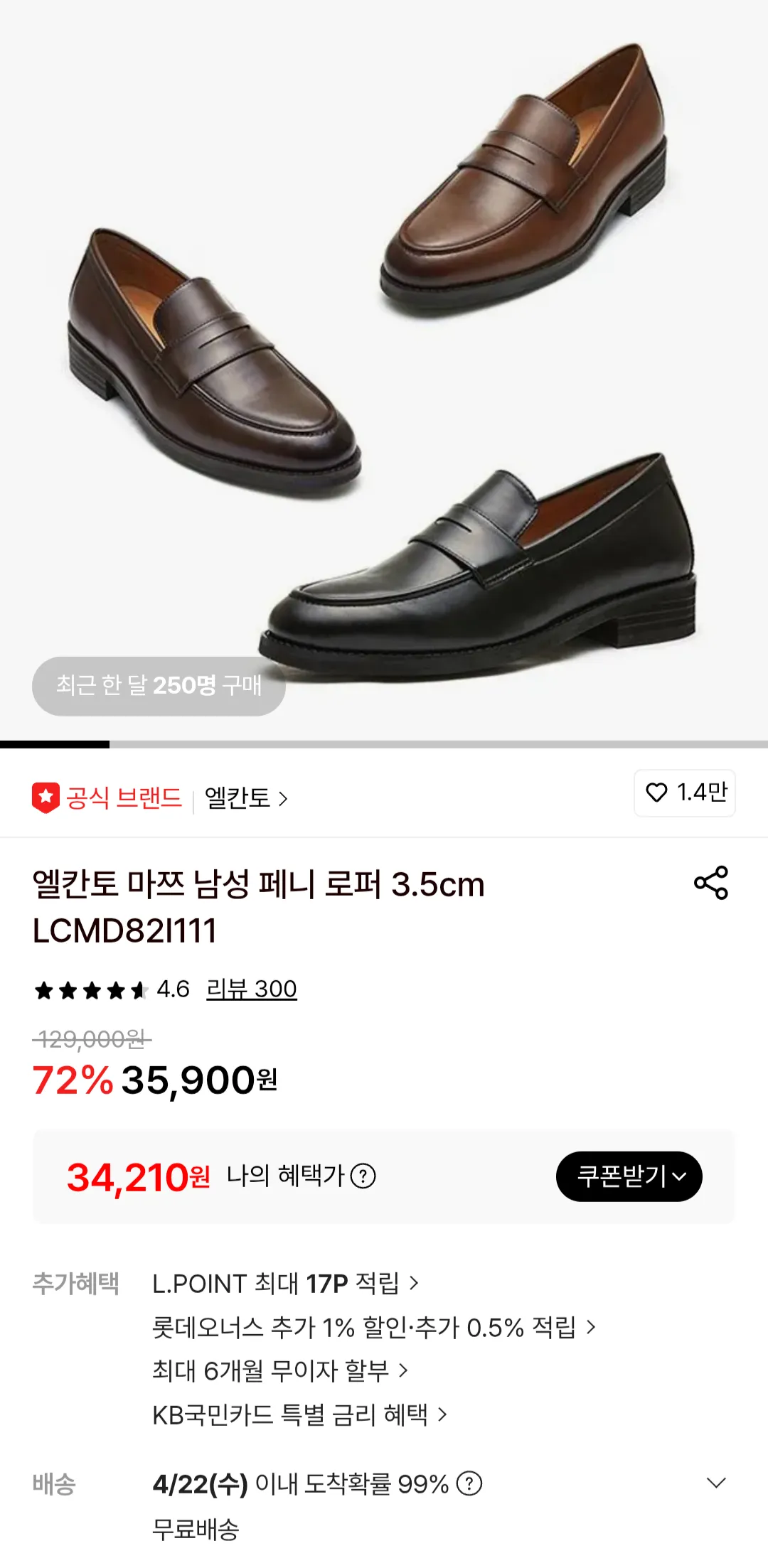Expand the 배송 delivery details
The image size is (768, 1568).
pos(716,1483)
